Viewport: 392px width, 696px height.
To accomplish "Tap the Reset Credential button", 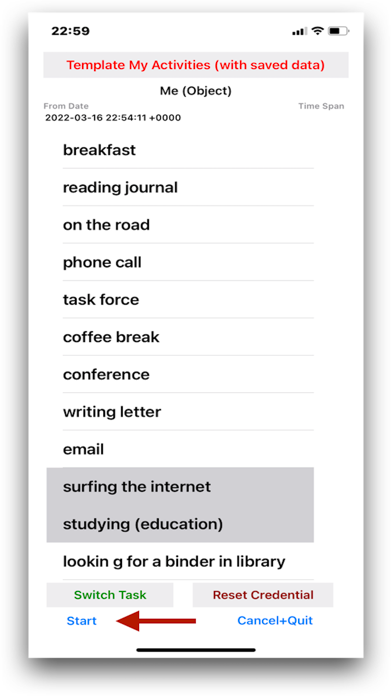I will pos(263,595).
